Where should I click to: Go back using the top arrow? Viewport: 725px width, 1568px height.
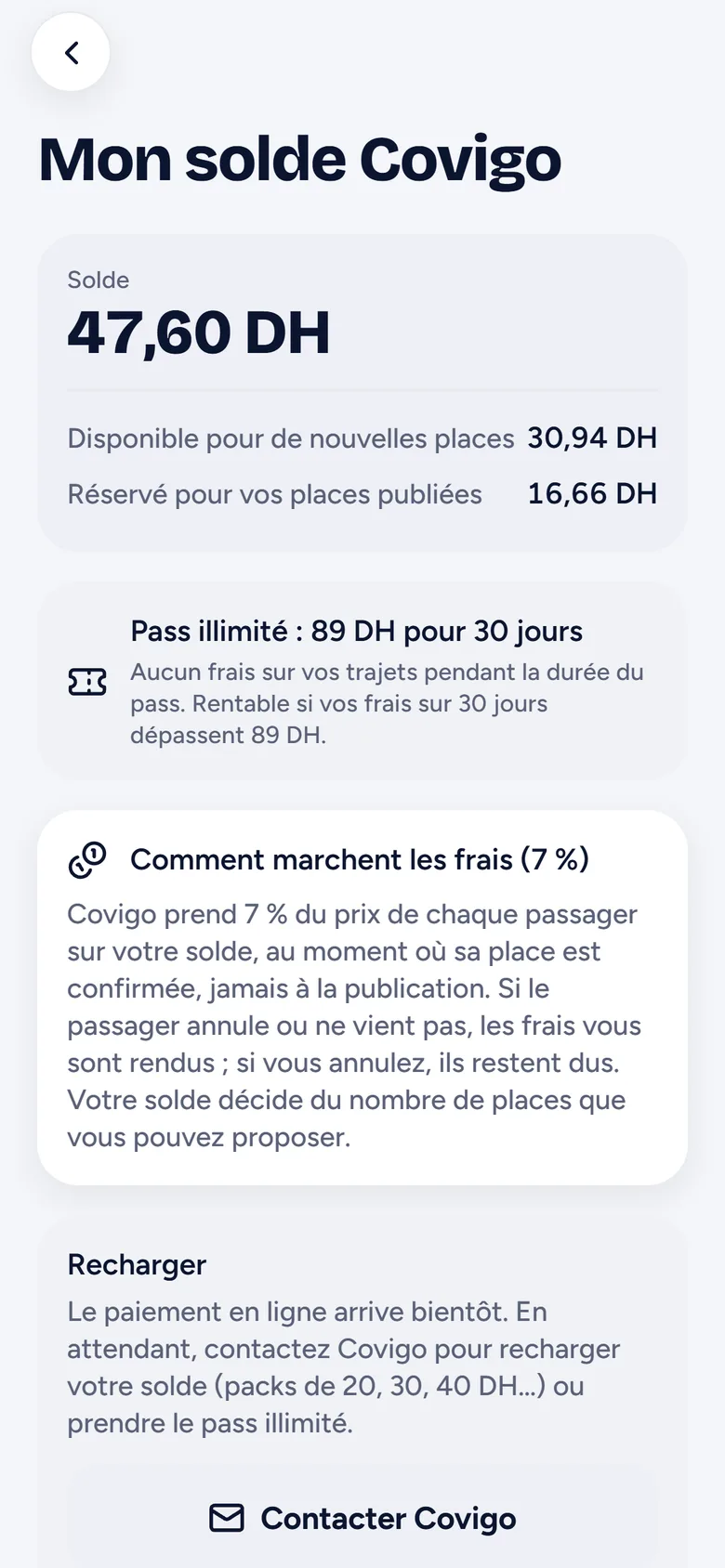pyautogui.click(x=71, y=53)
